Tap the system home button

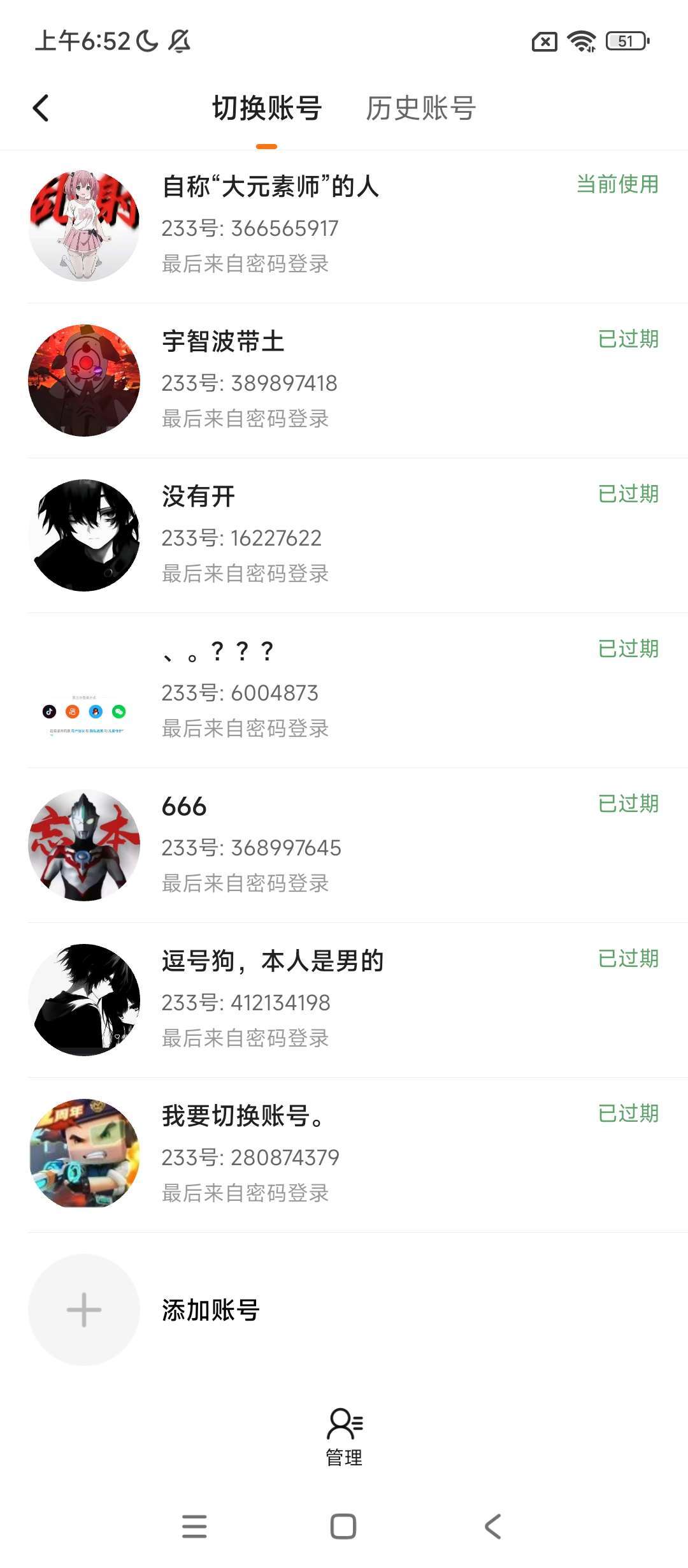[x=343, y=1527]
